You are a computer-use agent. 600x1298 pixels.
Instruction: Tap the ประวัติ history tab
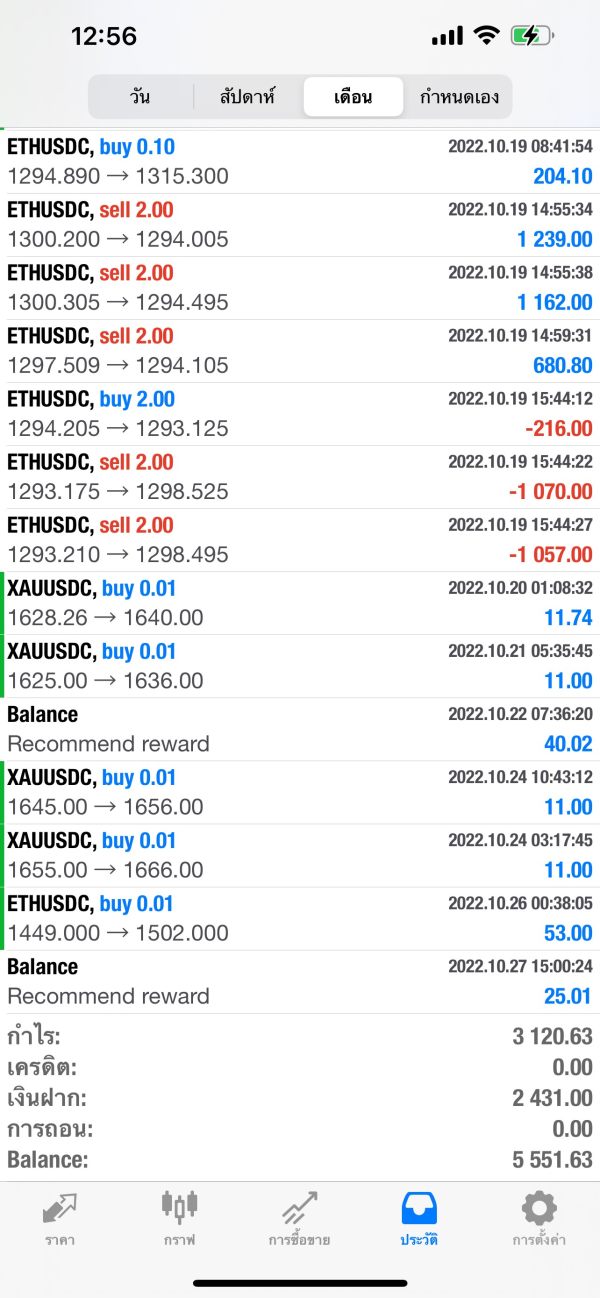click(420, 1220)
